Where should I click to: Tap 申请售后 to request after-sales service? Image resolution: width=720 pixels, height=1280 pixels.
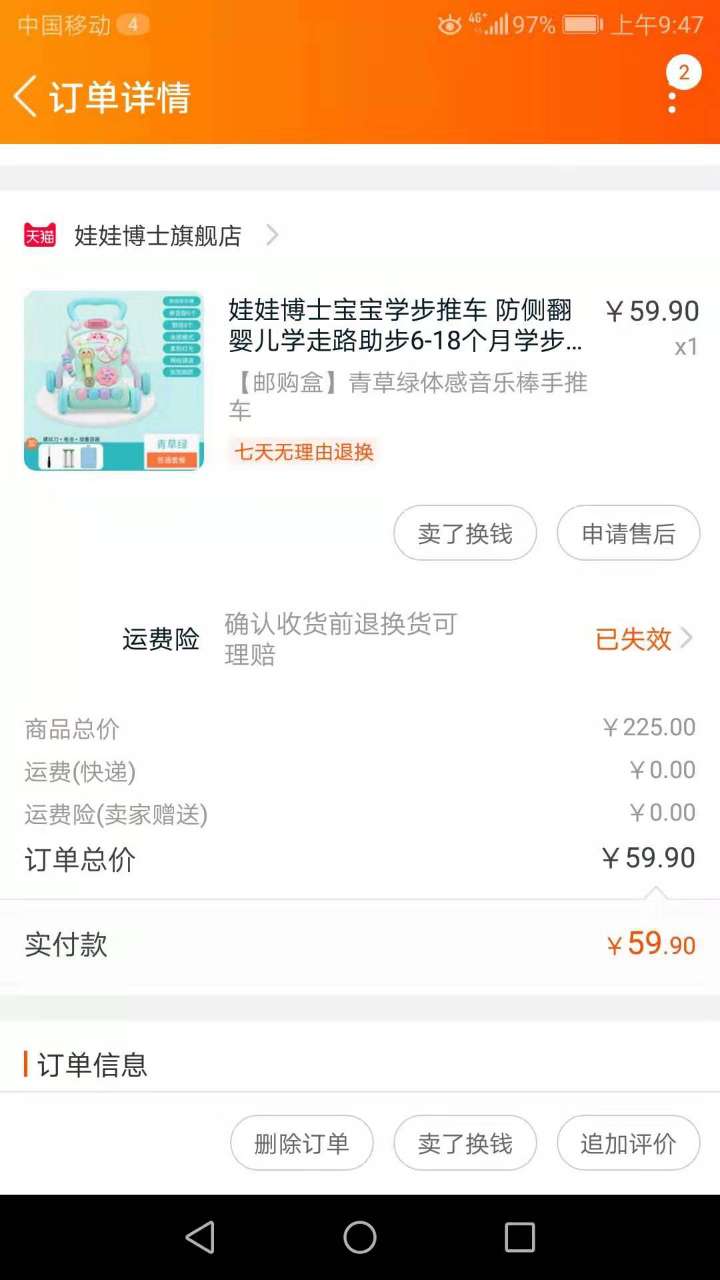coord(628,533)
